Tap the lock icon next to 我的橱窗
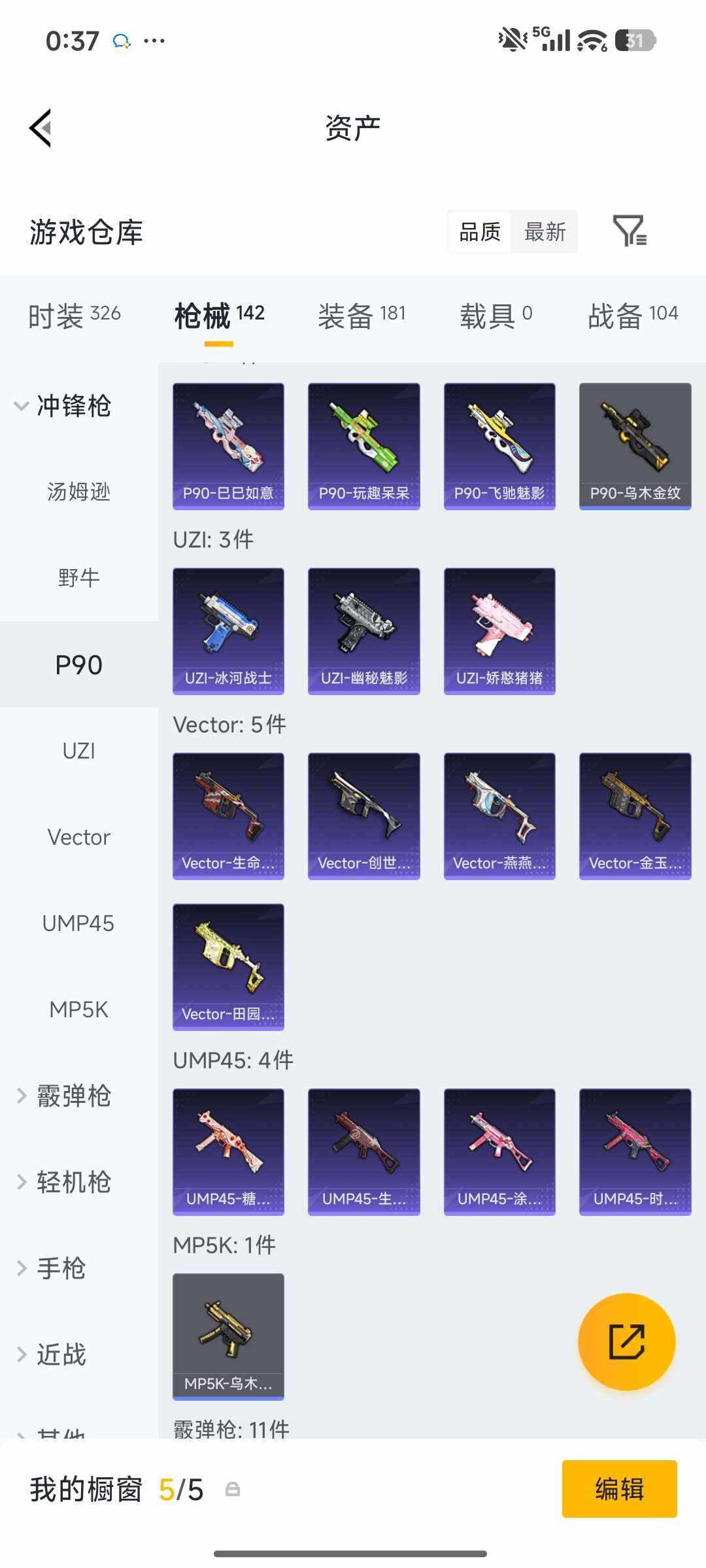 click(232, 1490)
